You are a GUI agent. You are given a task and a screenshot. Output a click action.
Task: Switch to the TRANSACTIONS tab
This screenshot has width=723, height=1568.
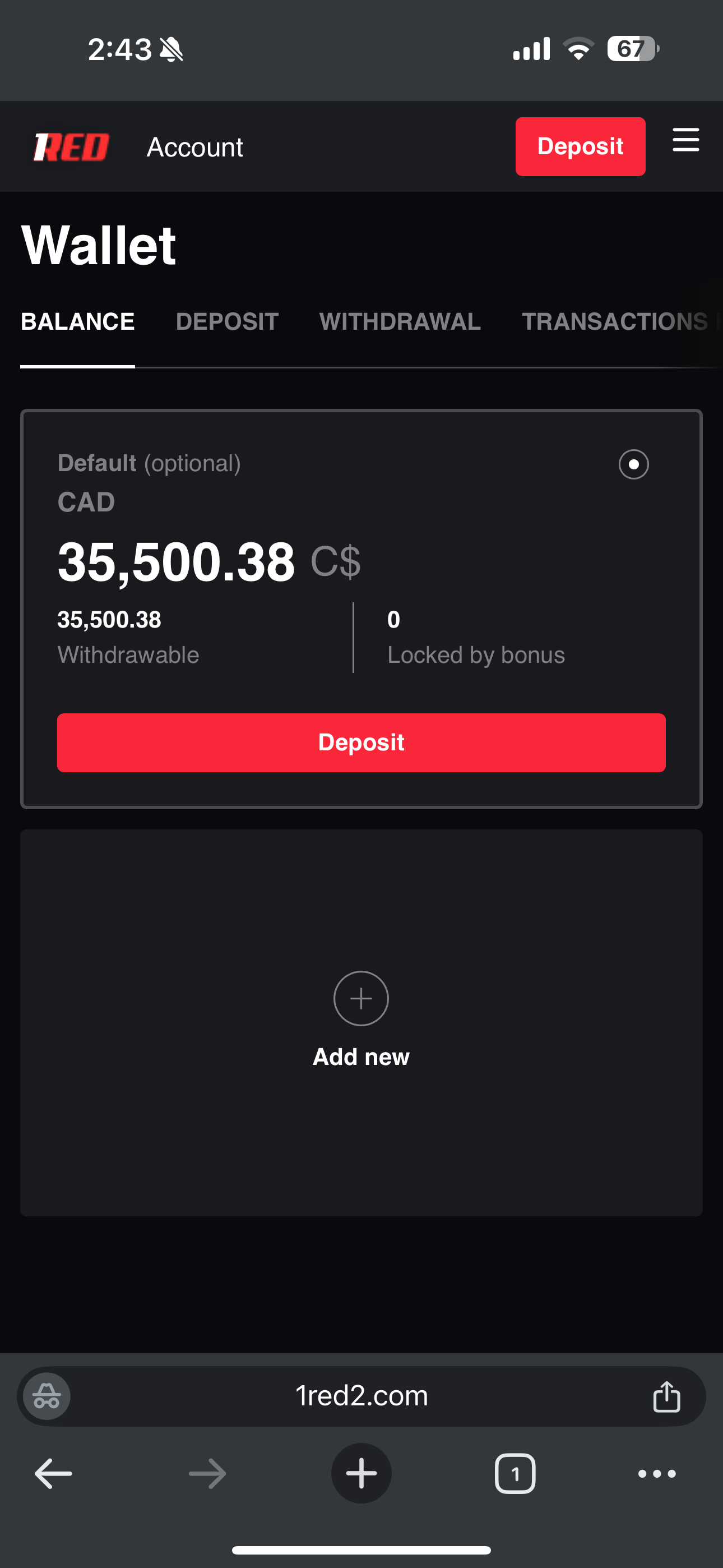614,321
